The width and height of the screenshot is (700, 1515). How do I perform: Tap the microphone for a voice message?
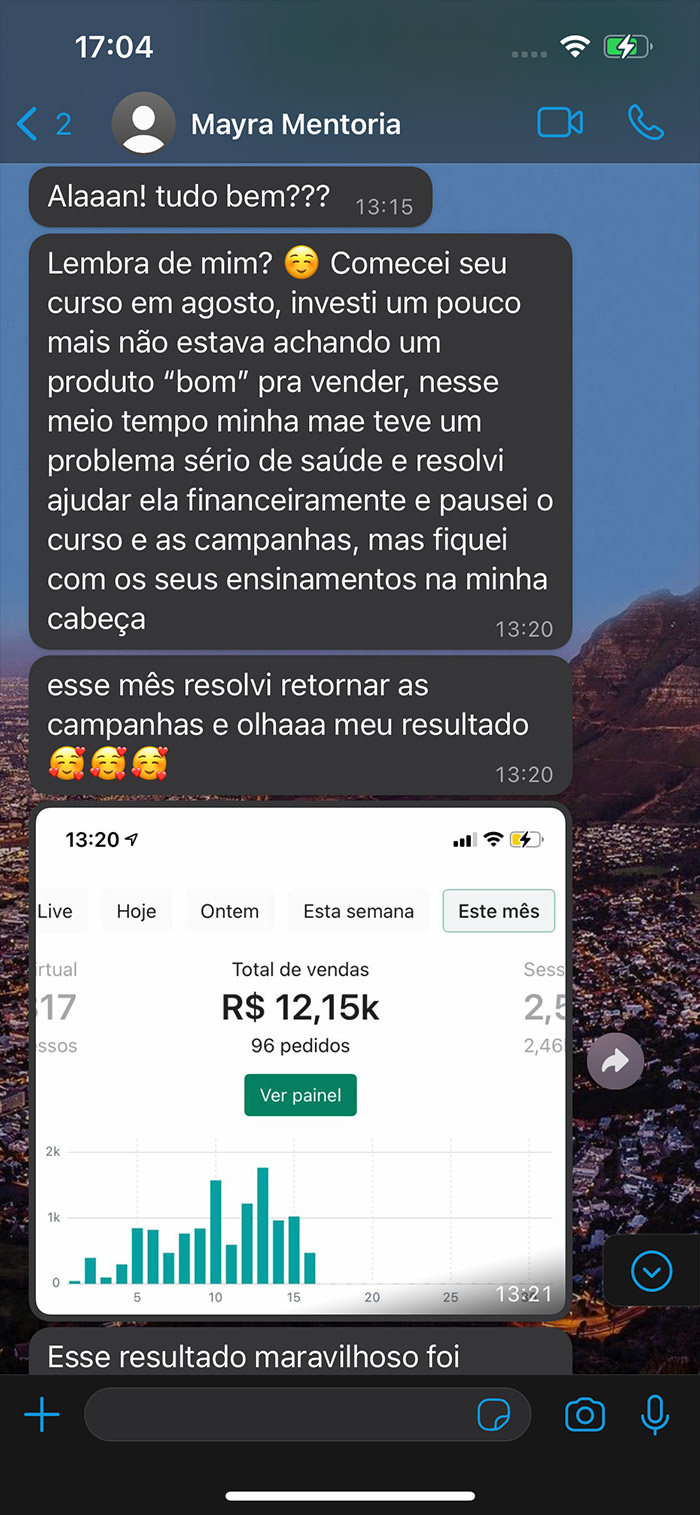pos(655,1414)
